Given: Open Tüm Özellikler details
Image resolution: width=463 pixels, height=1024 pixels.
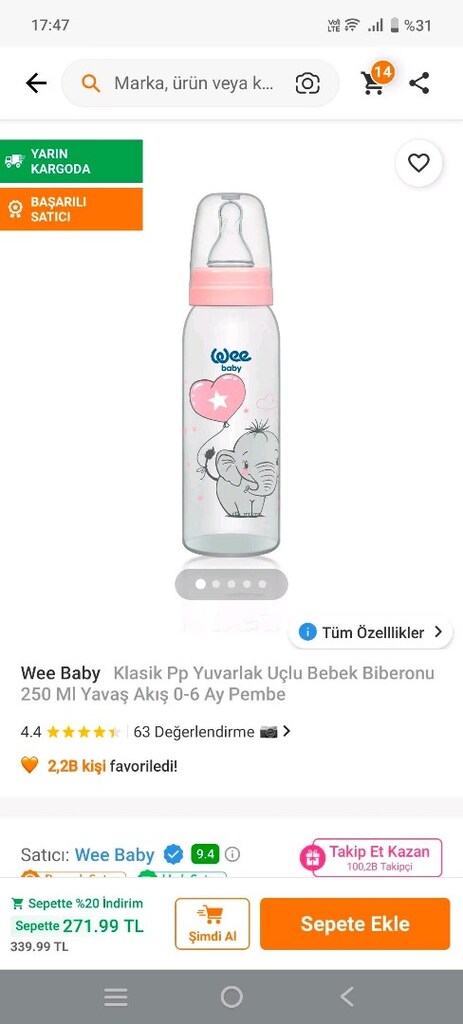Looking at the screenshot, I should pos(371,632).
